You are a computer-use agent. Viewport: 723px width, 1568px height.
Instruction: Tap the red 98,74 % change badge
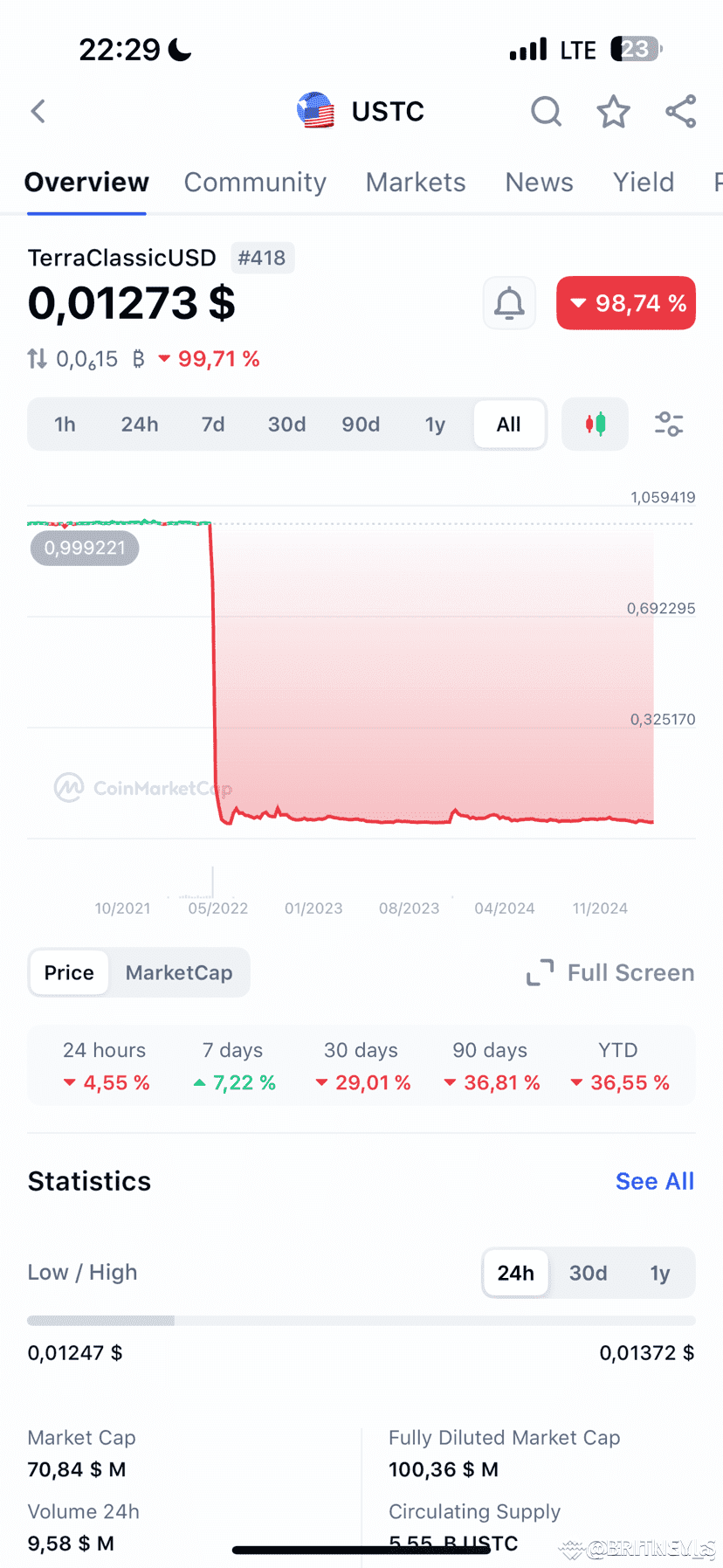tap(625, 303)
